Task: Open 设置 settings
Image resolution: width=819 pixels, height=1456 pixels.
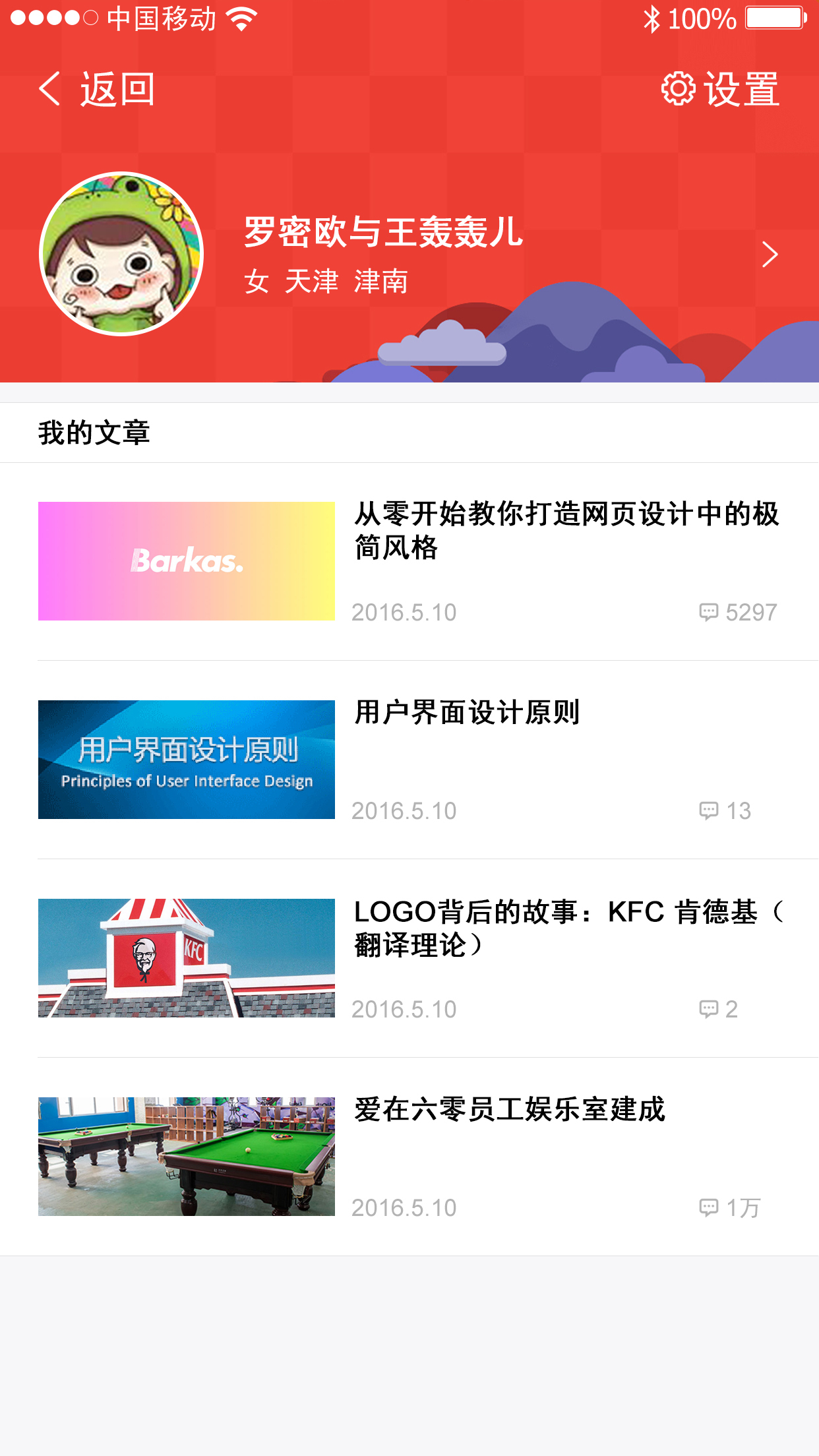Action: [720, 89]
